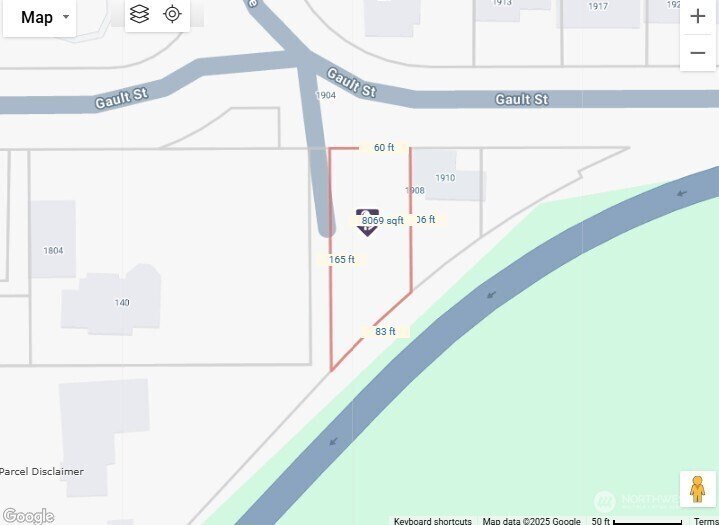Viewport: 719px width, 525px height.
Task: Open the Parcel Disclaimer link
Action: [42, 471]
